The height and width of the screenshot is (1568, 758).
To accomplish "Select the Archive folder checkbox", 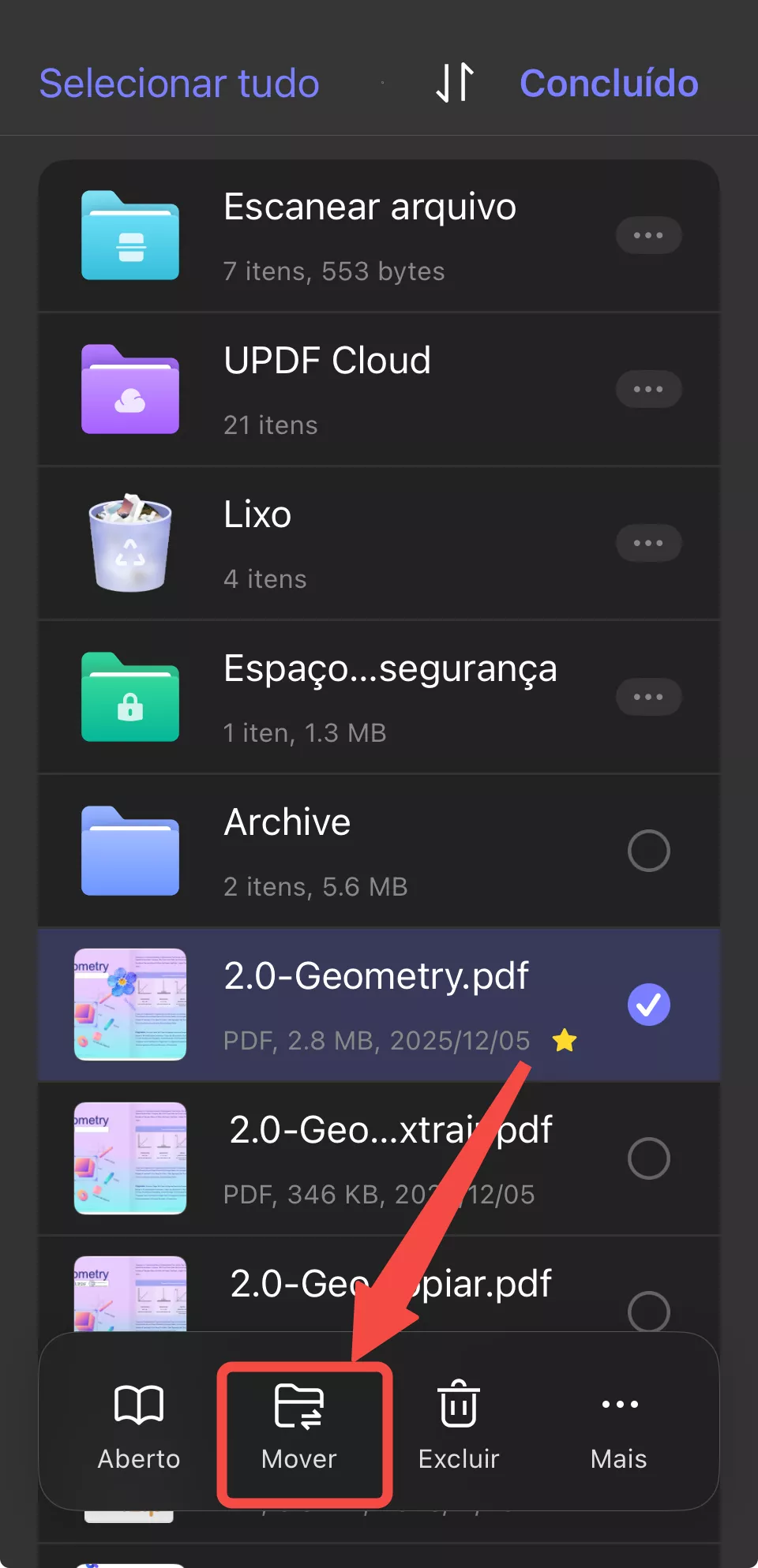I will (x=648, y=851).
